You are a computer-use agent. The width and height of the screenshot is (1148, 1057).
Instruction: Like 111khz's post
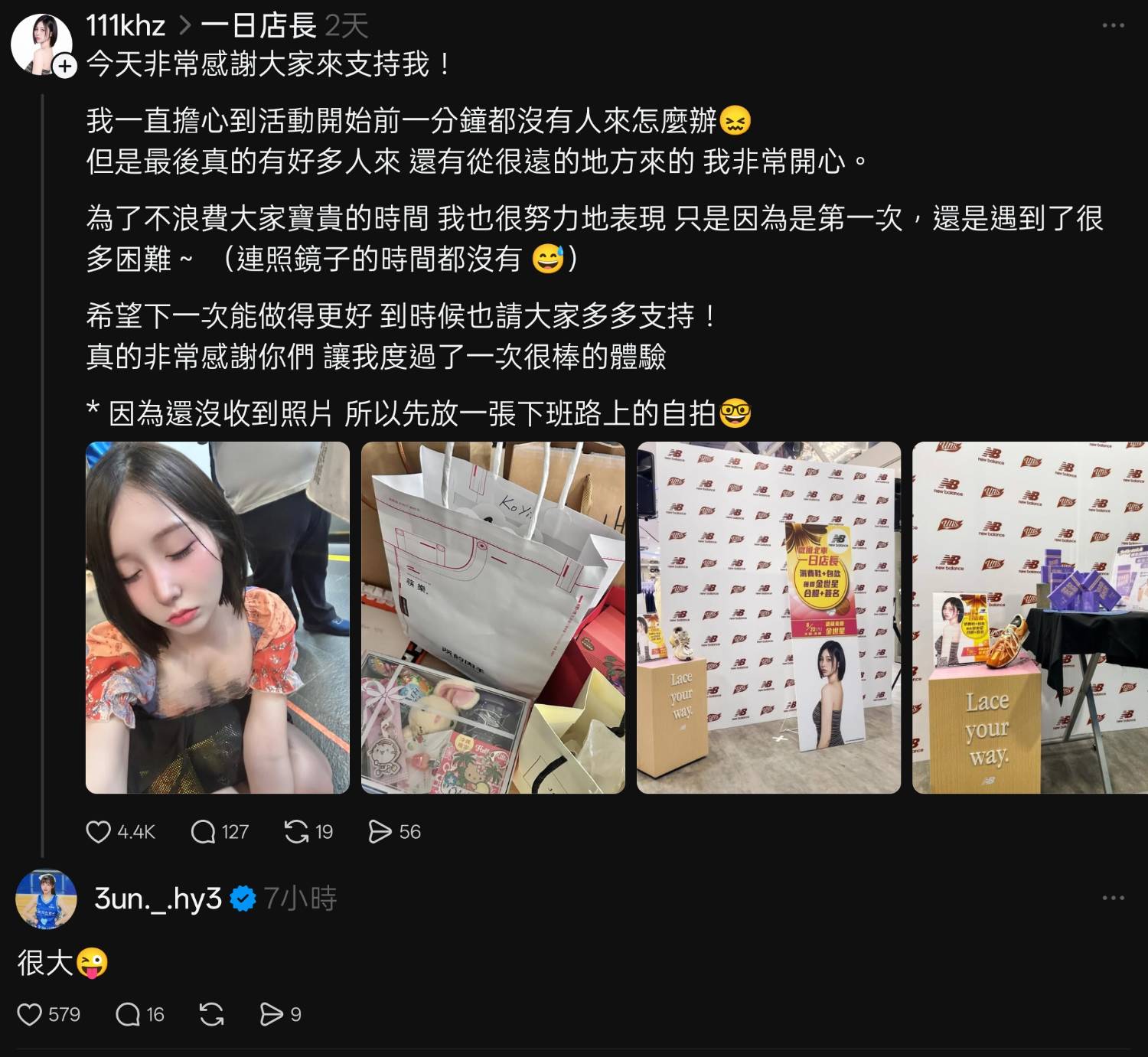point(98,832)
